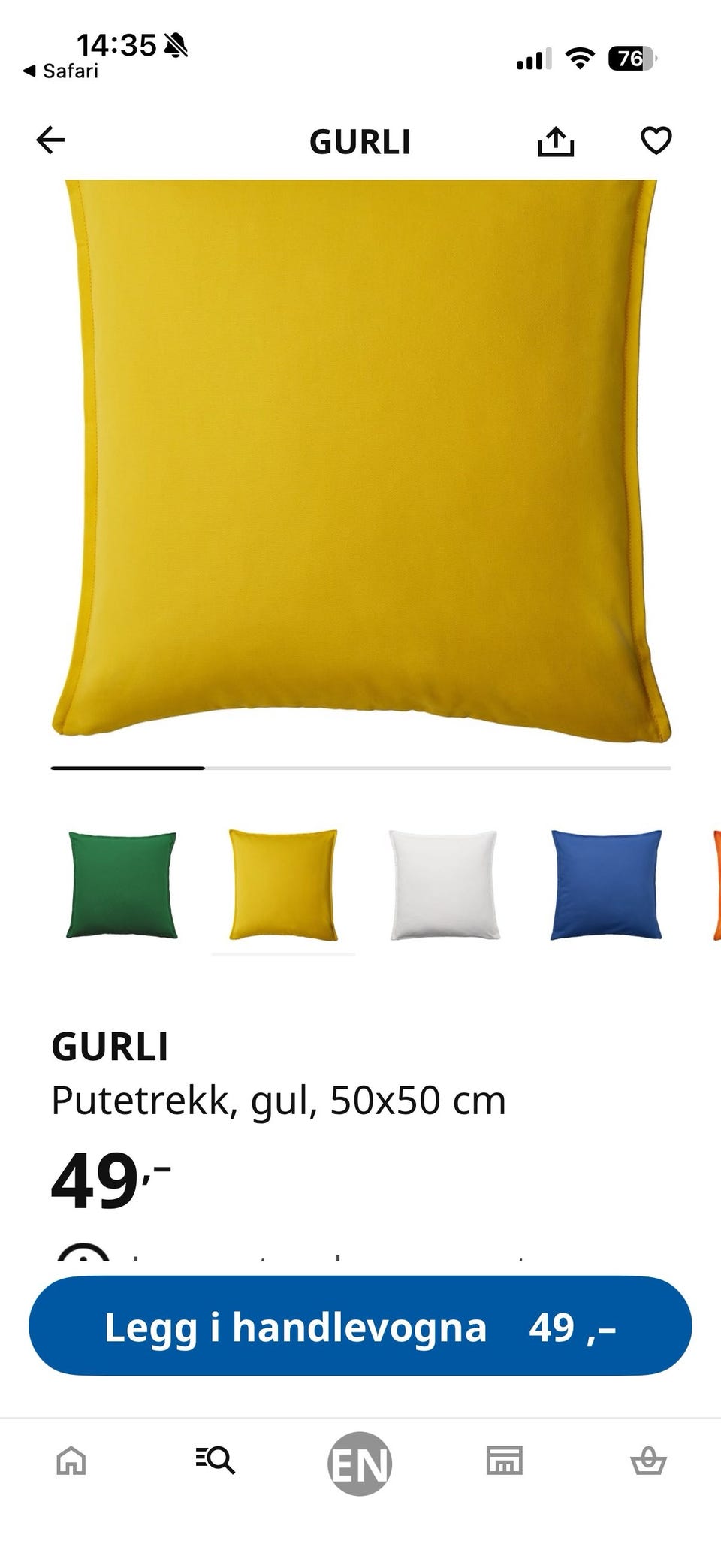This screenshot has width=721, height=1568.
Task: Tap the image carousel progress bar
Action: coord(360,769)
